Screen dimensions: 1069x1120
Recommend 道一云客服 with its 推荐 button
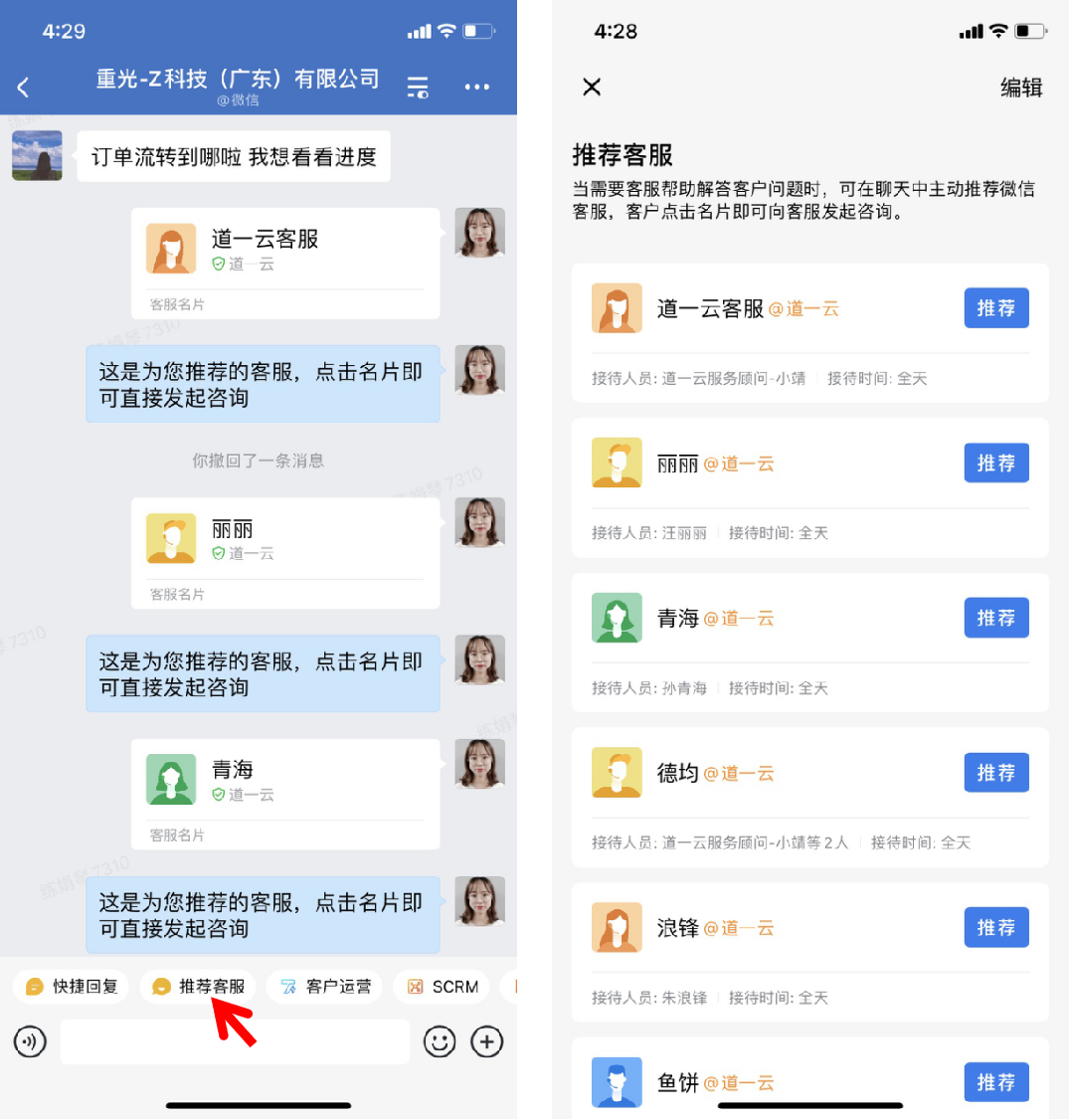click(996, 308)
